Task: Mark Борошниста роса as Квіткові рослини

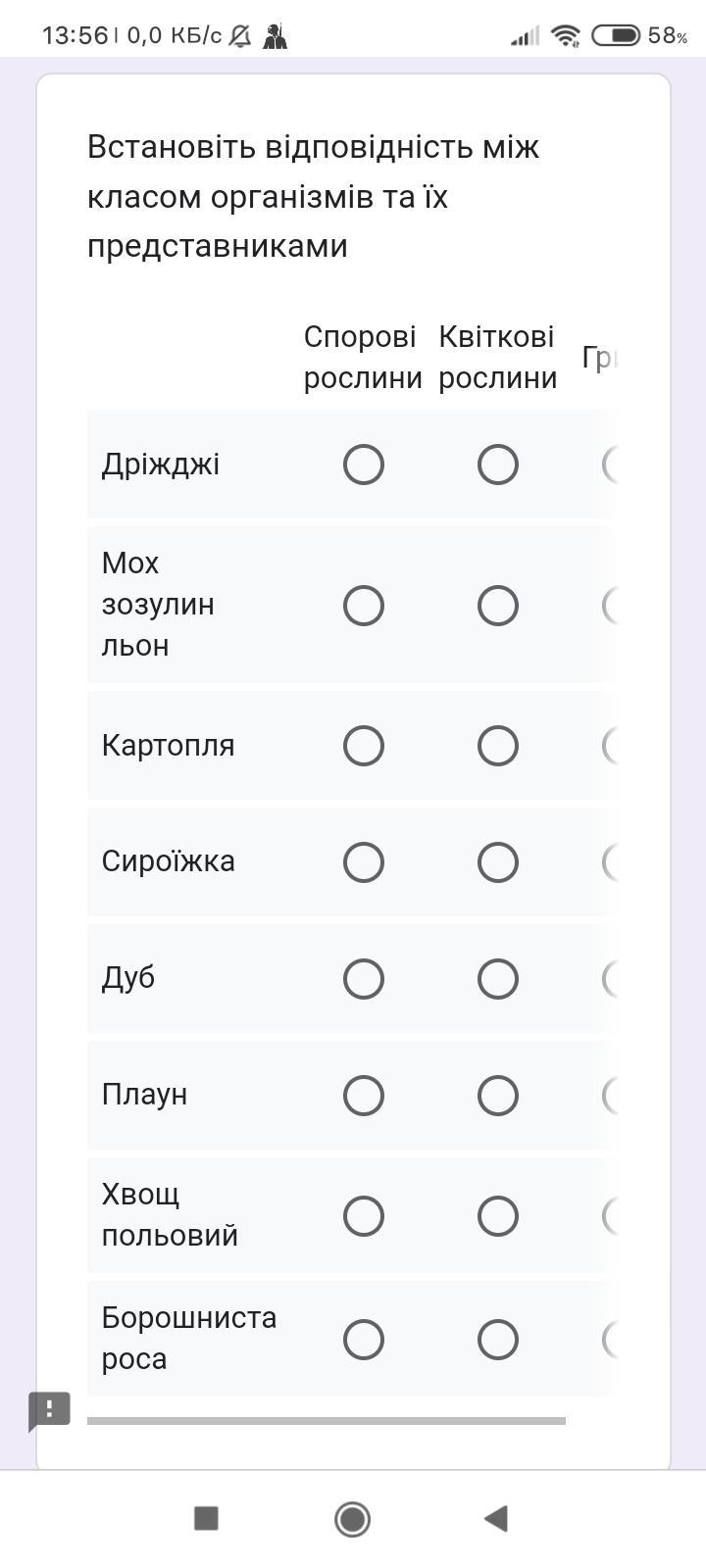Action: (x=497, y=1340)
